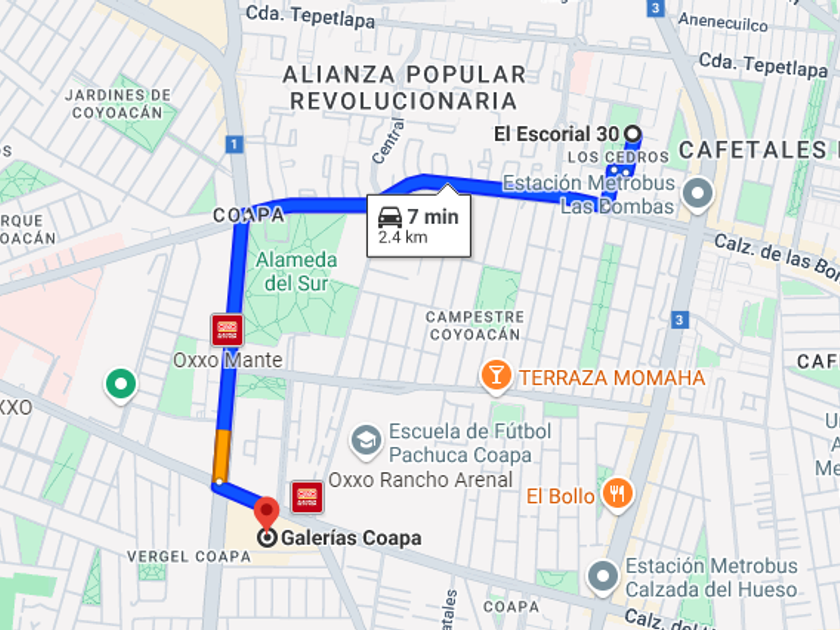Open the Terraza Momaha bar marker
The height and width of the screenshot is (630, 840).
pyautogui.click(x=496, y=376)
